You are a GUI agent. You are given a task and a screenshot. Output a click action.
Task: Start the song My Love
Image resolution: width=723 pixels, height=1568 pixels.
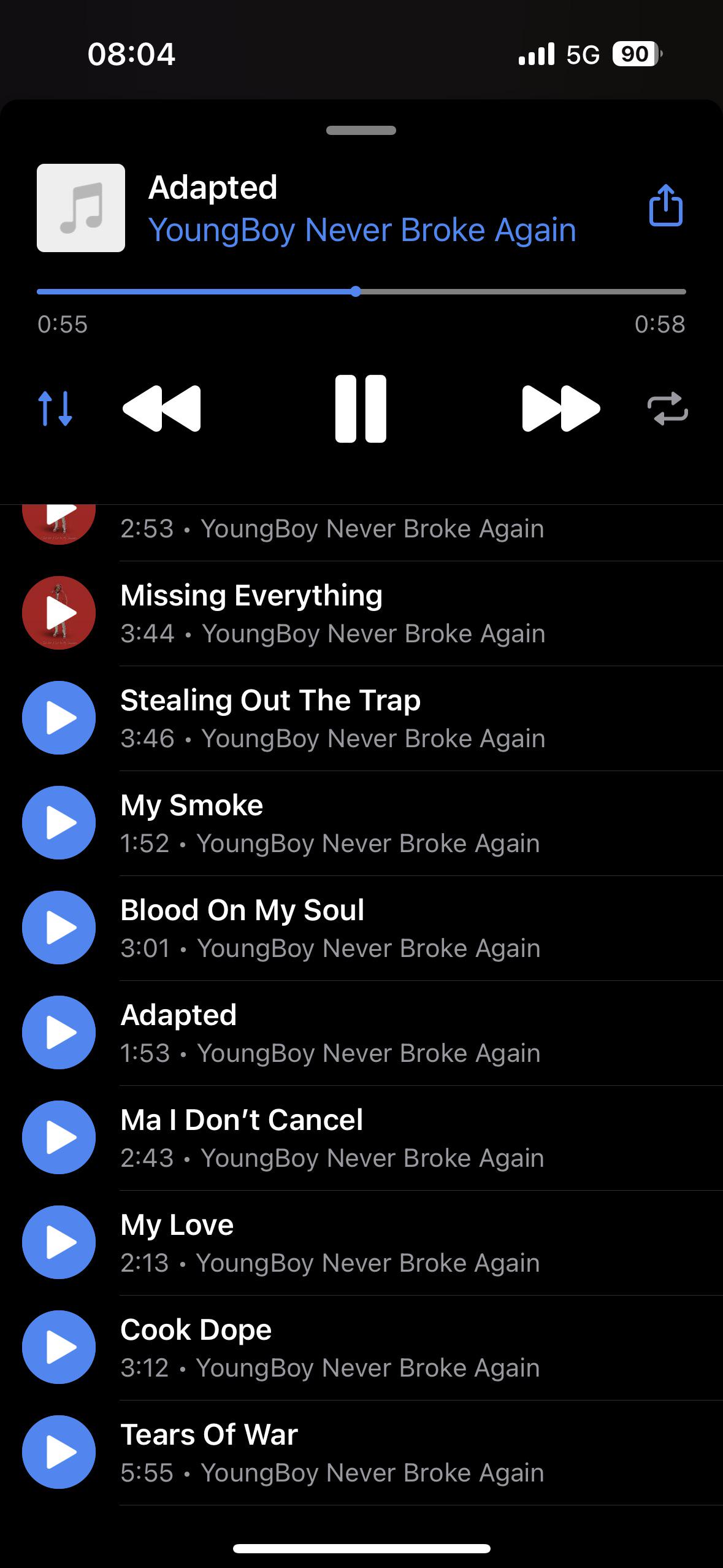(x=59, y=1242)
